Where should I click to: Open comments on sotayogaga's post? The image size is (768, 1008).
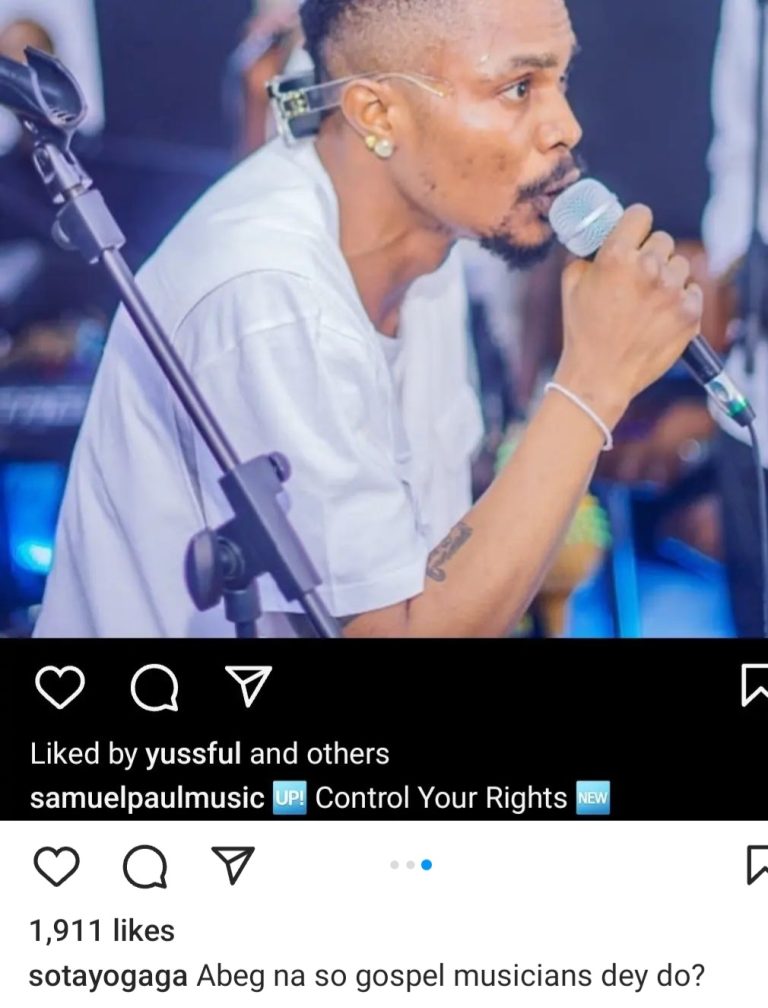pos(144,867)
